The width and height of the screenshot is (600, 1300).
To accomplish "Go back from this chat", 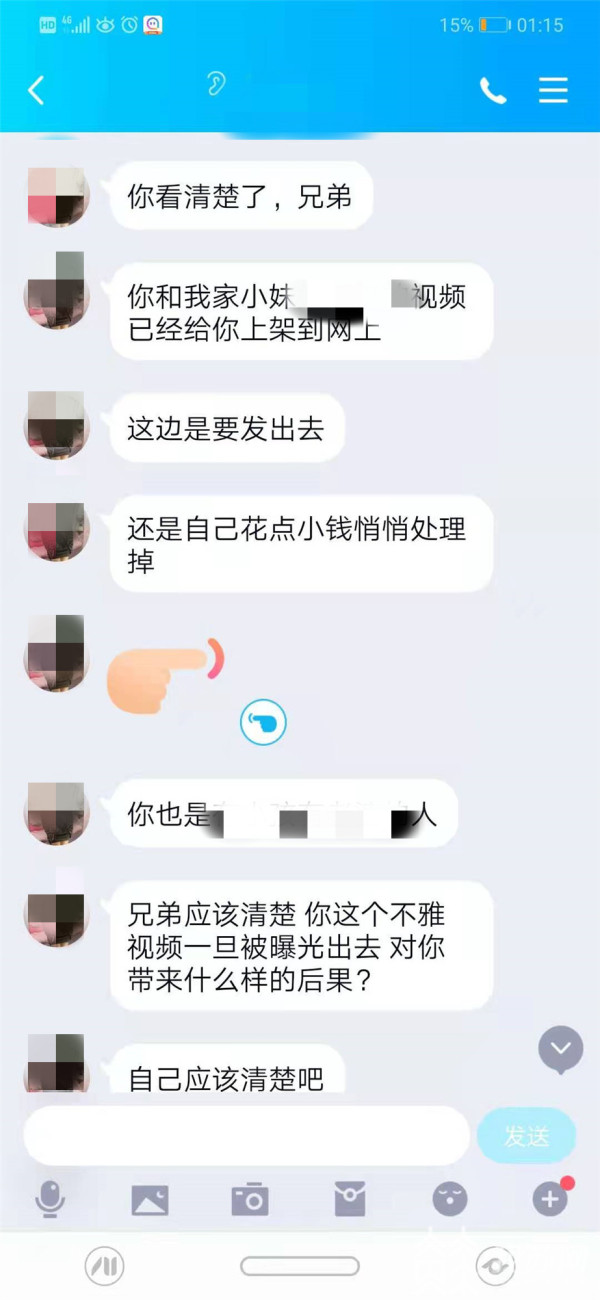I will coord(36,91).
